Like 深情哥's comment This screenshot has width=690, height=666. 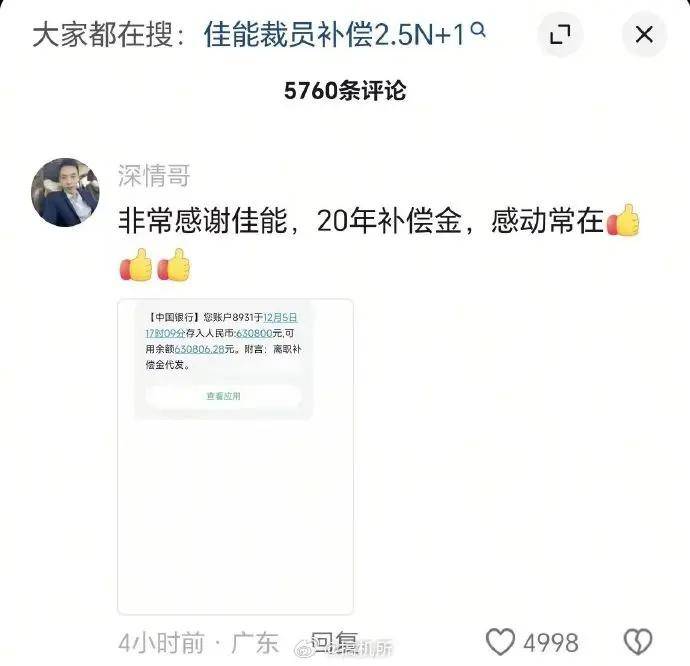pos(500,642)
